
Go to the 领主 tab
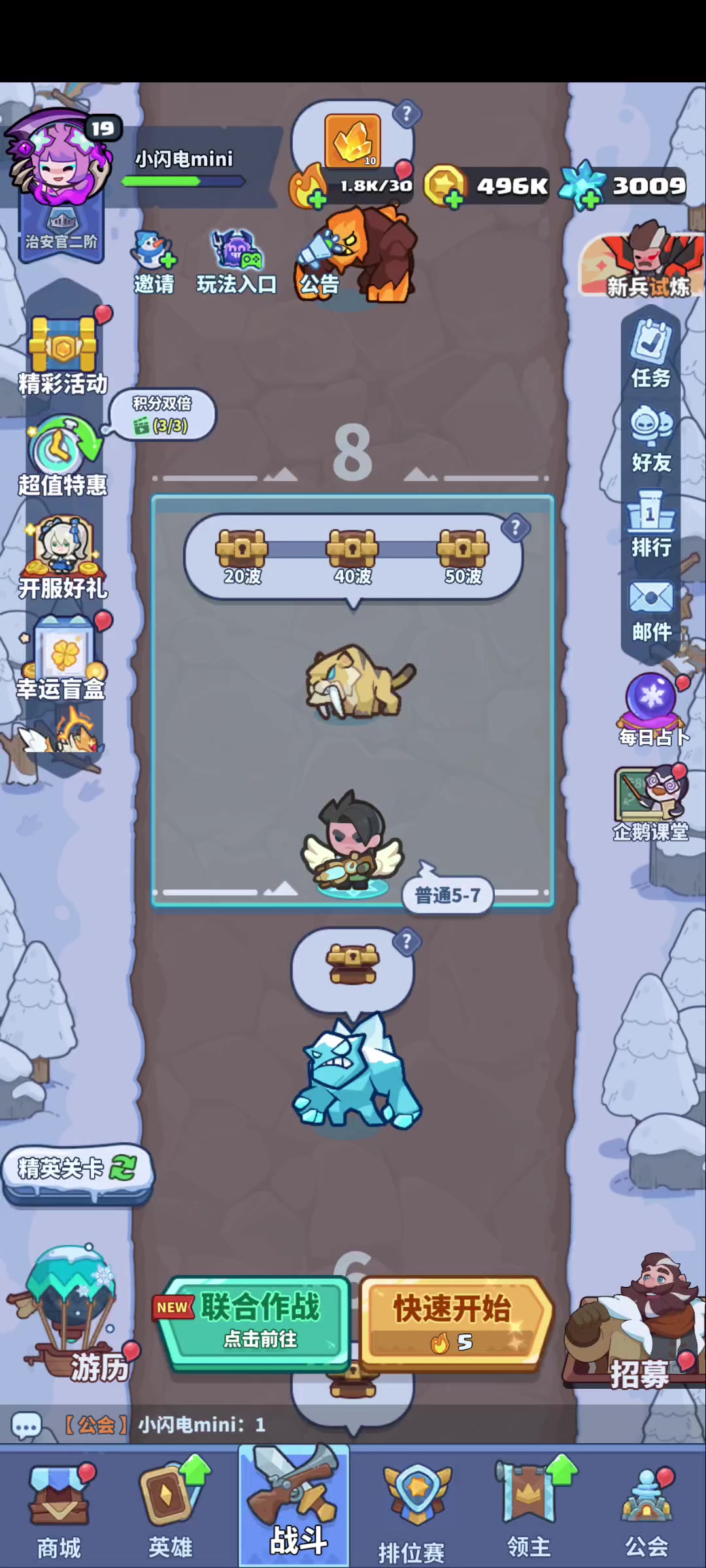coord(529,1509)
